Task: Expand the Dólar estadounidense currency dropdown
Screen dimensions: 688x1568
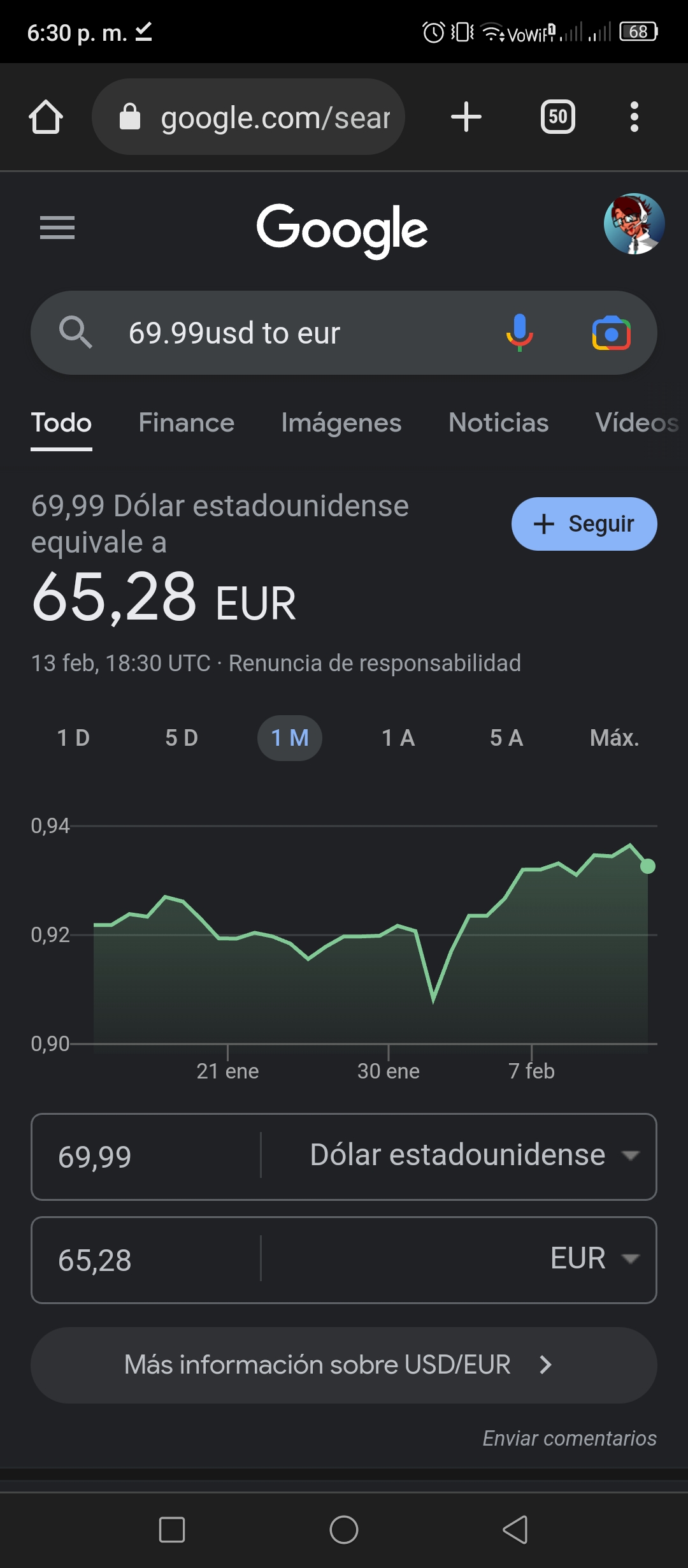Action: (x=459, y=1156)
